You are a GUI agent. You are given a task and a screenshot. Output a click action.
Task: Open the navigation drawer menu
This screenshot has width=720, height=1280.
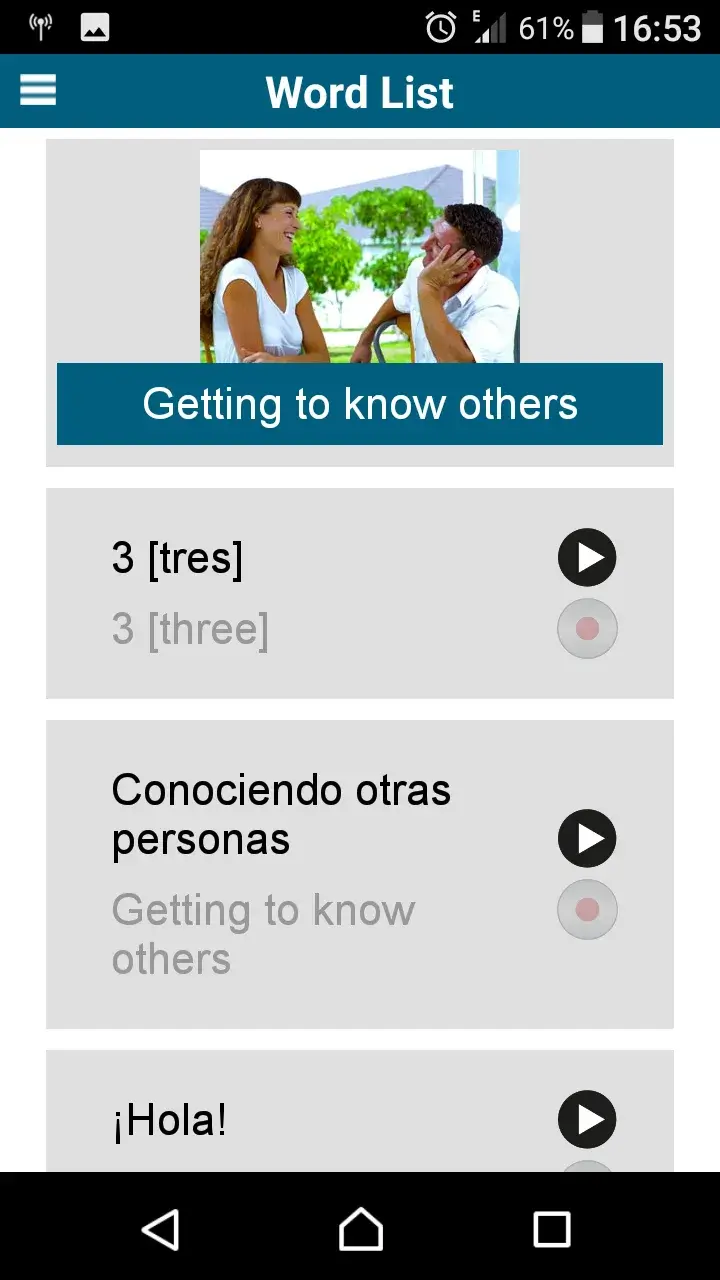coord(37,90)
